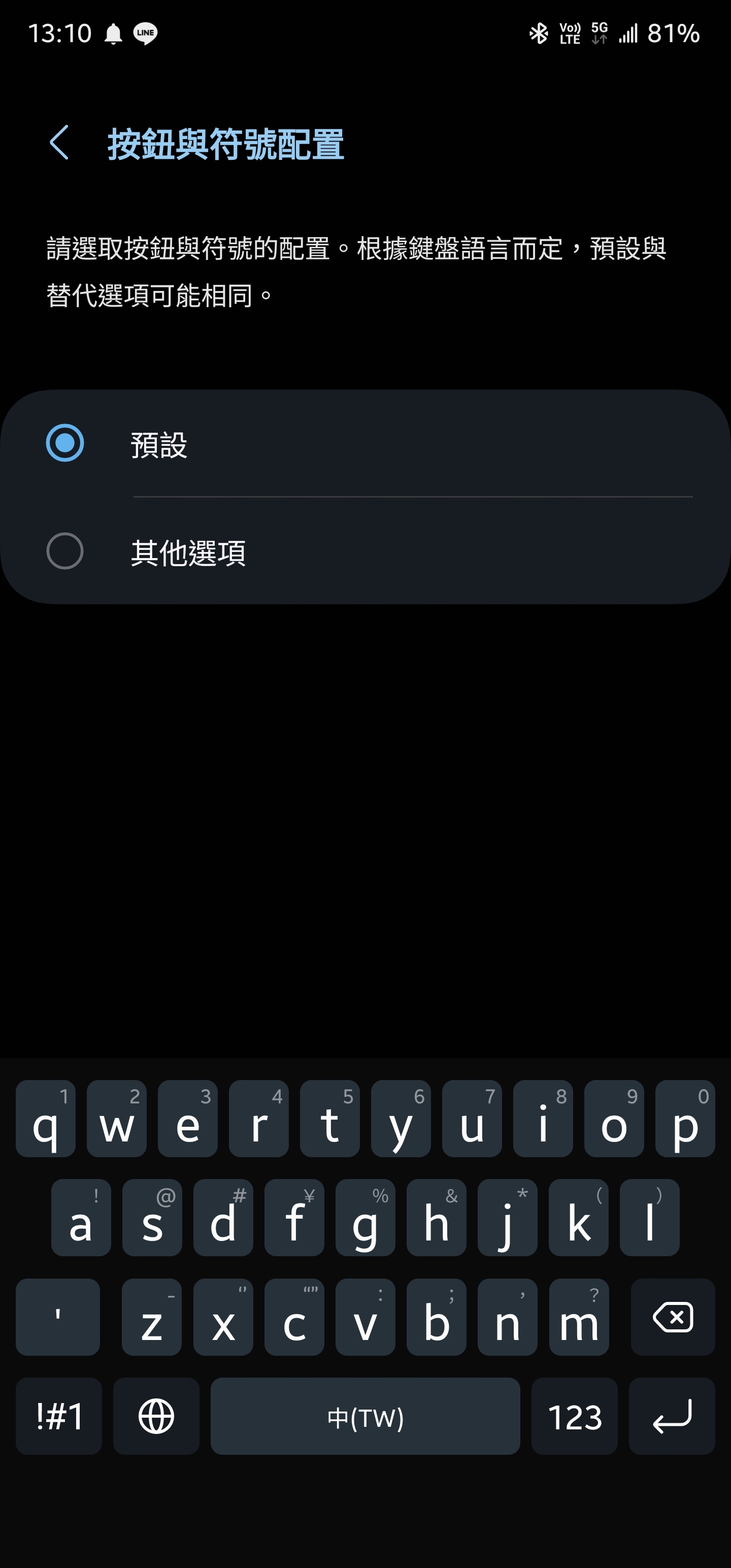This screenshot has height=1568, width=731.
Task: Select the 預設 layout option
Action: pyautogui.click(x=65, y=443)
